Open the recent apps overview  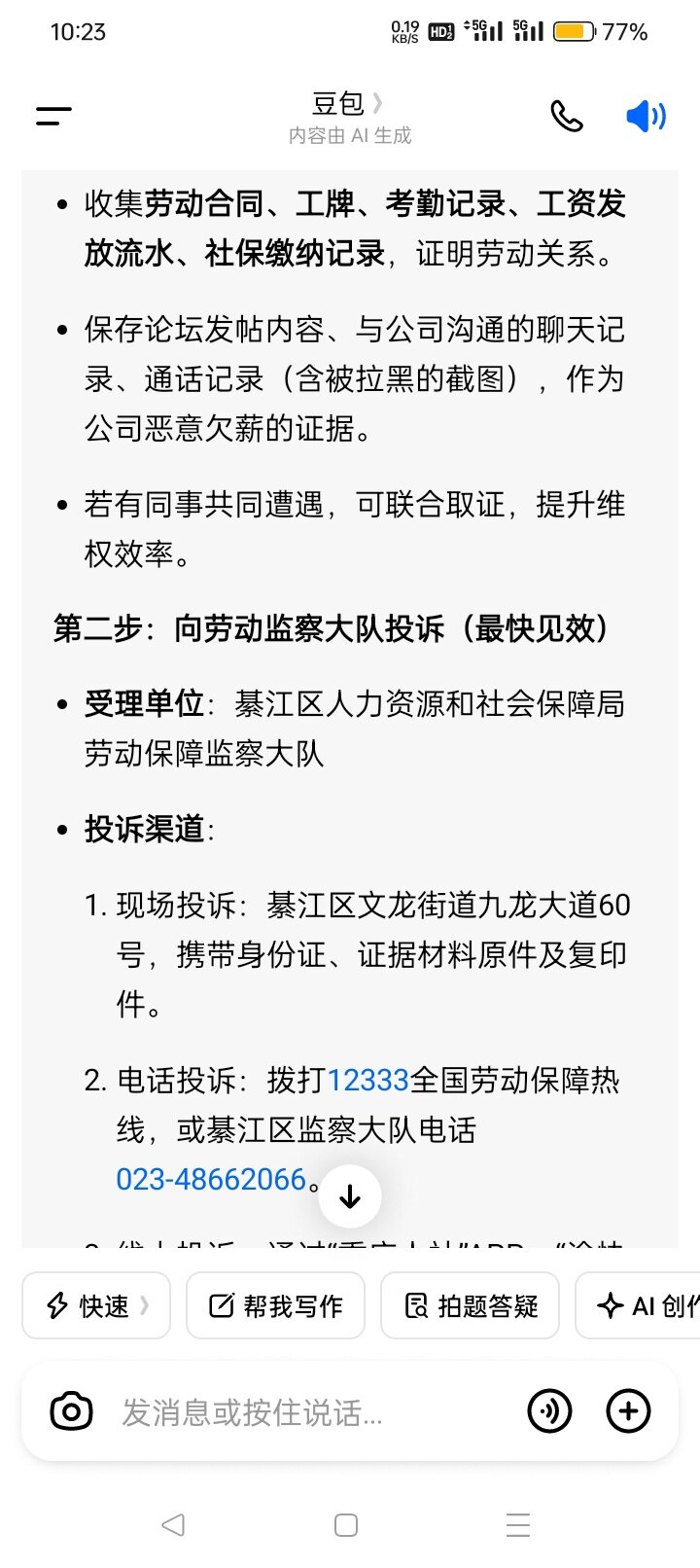pyautogui.click(x=518, y=1524)
